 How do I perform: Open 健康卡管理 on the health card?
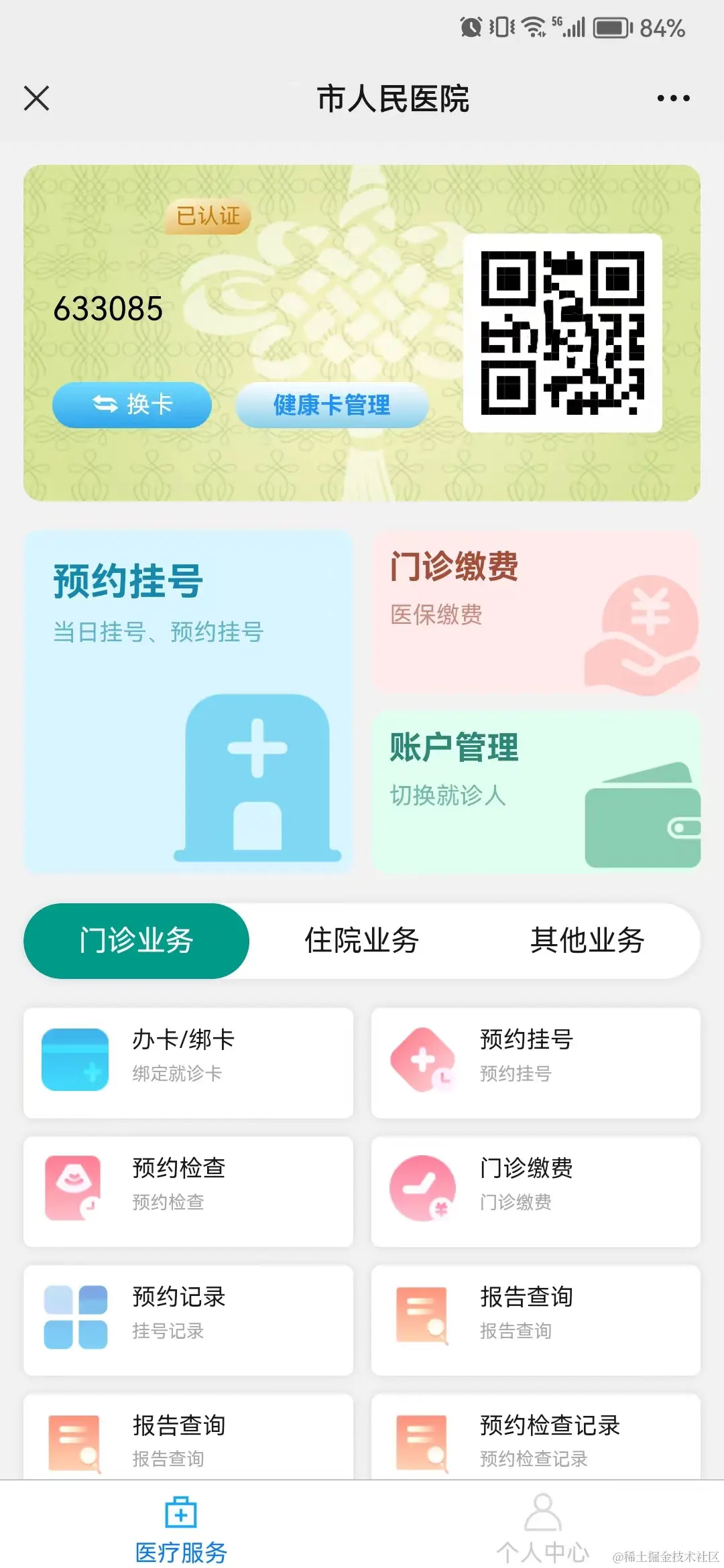(x=332, y=405)
